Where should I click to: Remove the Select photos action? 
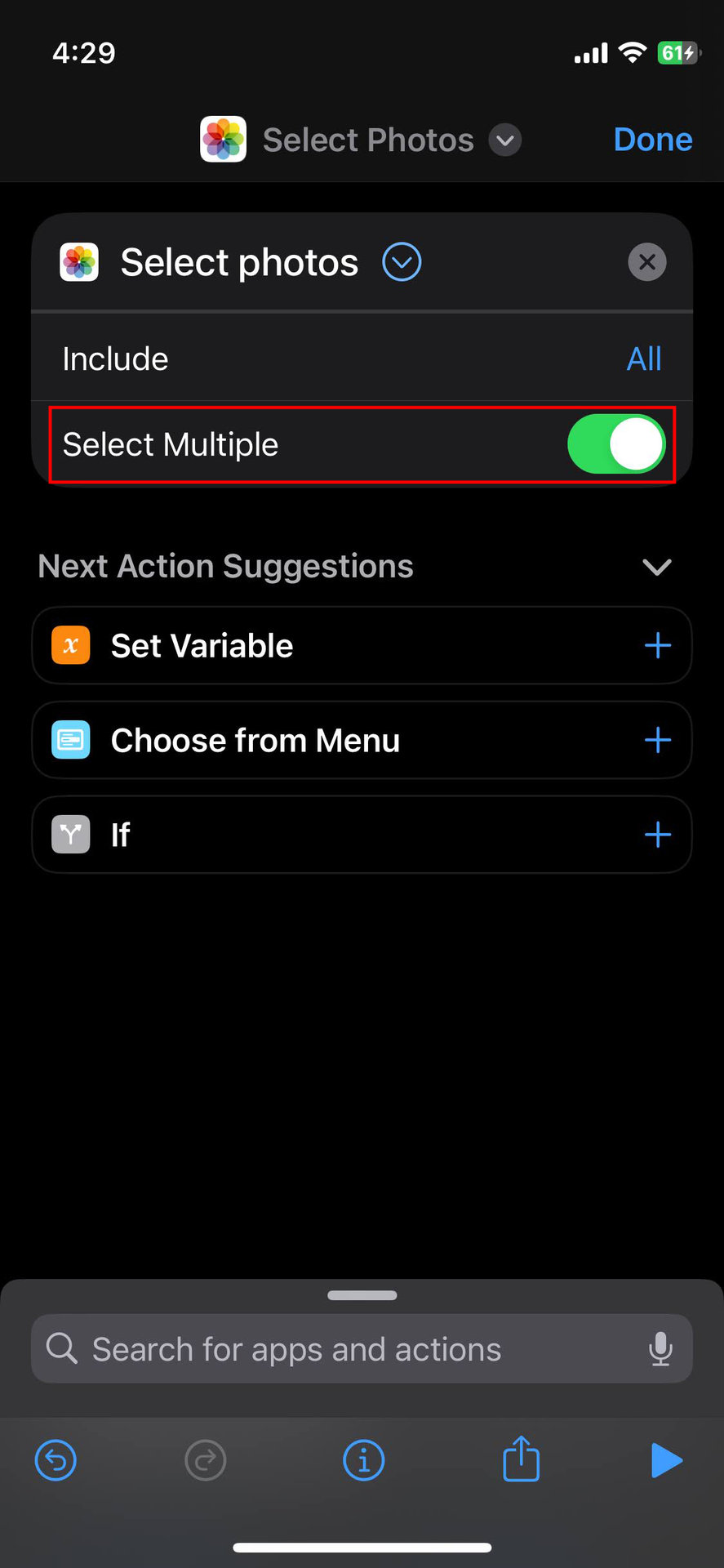pyautogui.click(x=646, y=262)
